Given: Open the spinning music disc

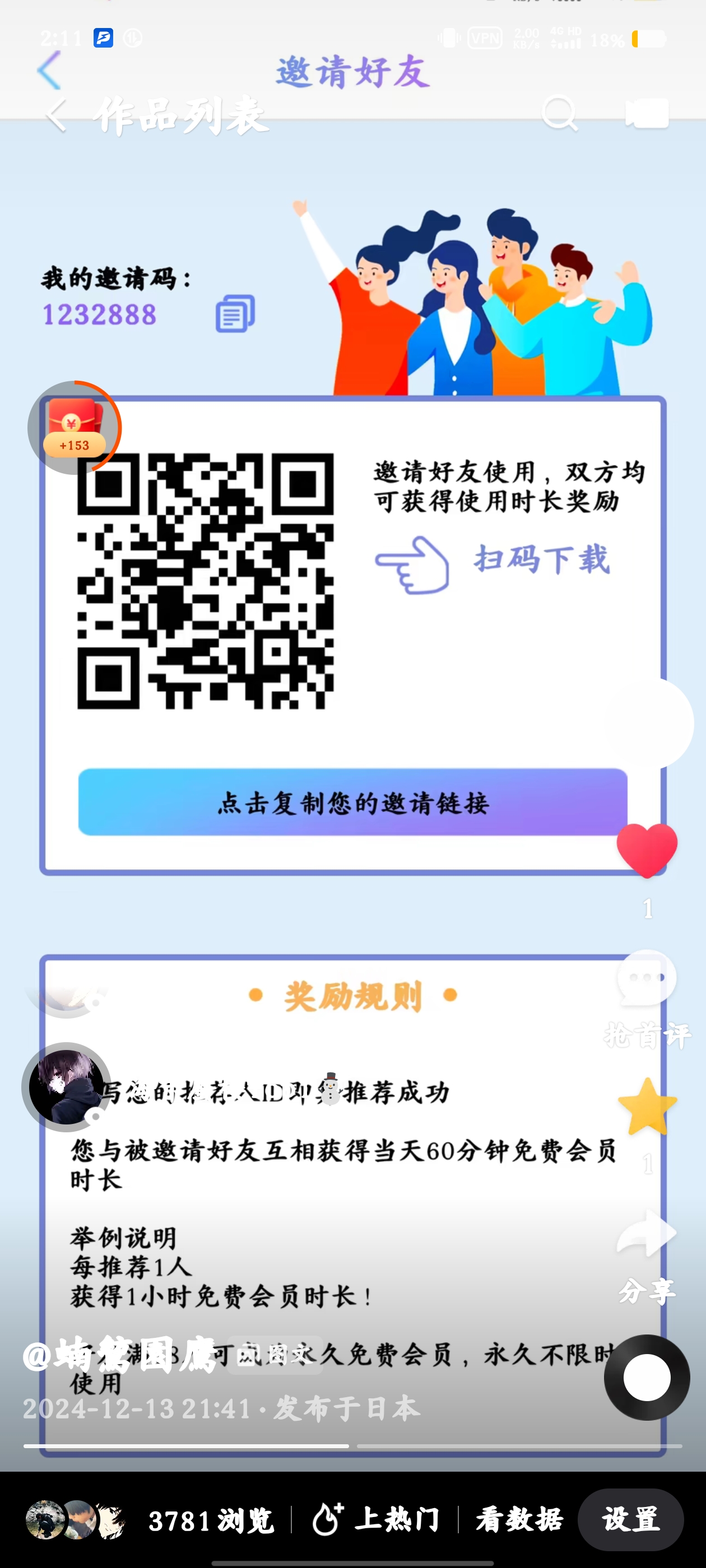Looking at the screenshot, I should (x=647, y=1377).
